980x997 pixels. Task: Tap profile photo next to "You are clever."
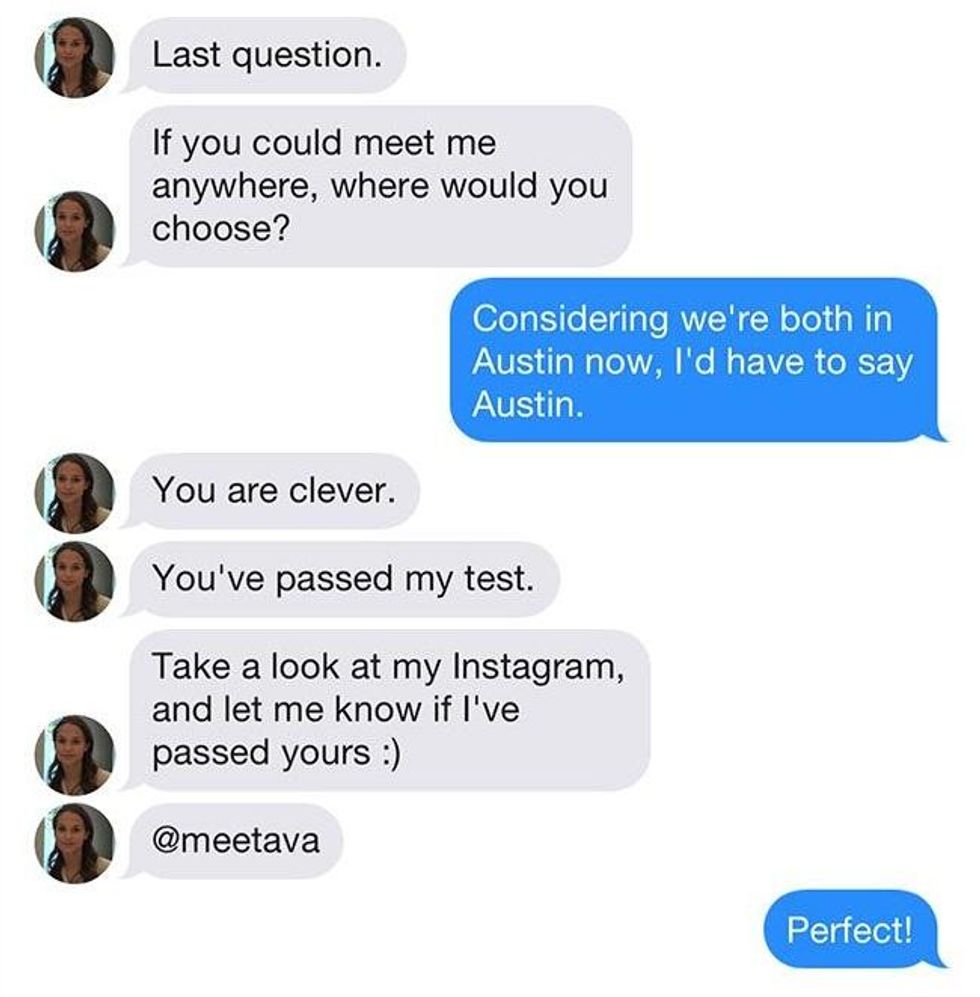click(75, 492)
